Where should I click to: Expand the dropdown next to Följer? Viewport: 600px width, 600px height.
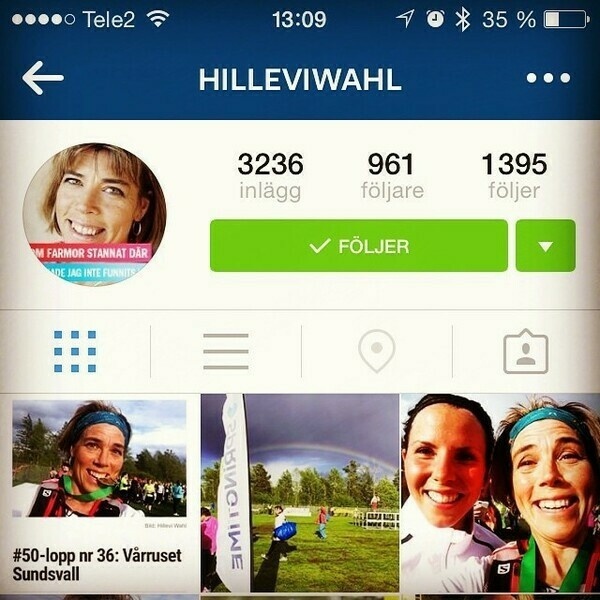[545, 246]
